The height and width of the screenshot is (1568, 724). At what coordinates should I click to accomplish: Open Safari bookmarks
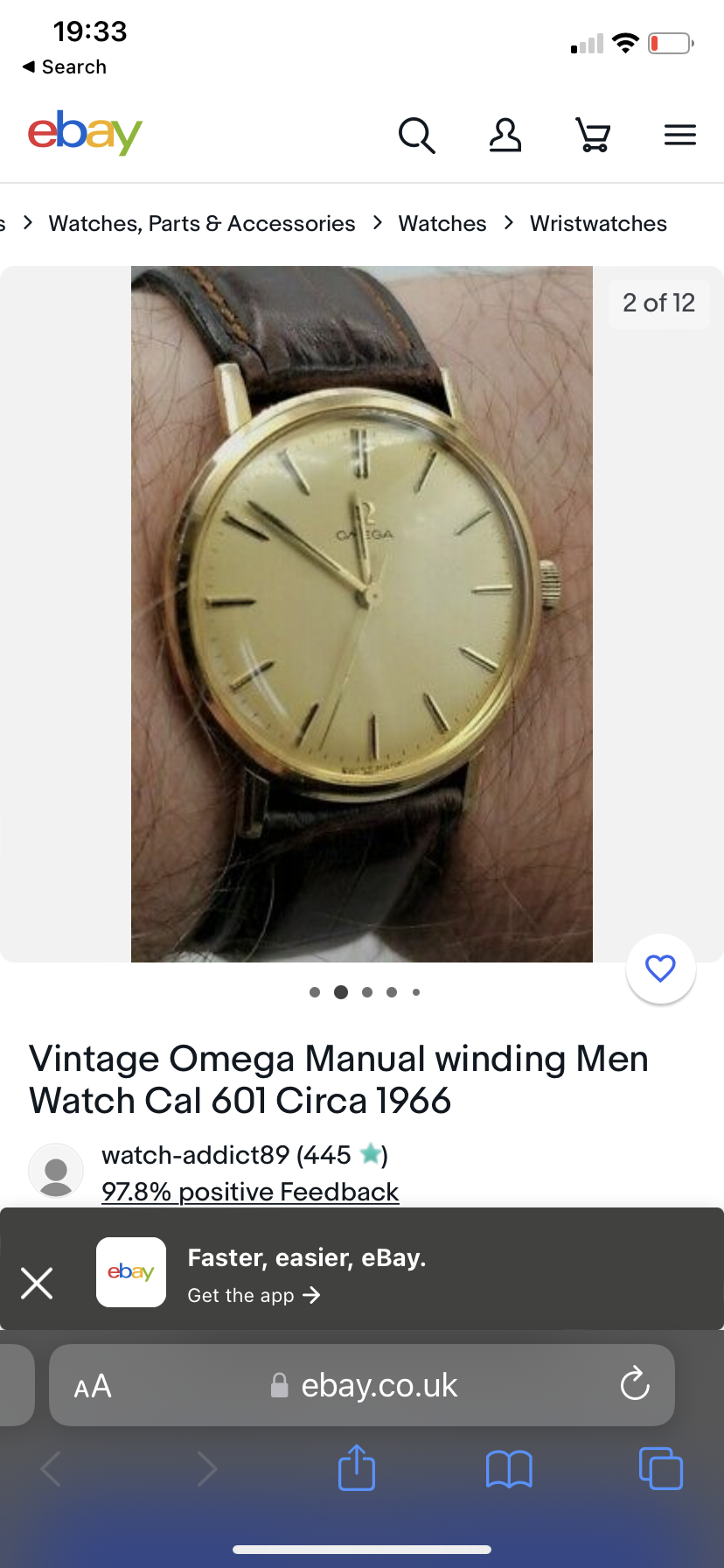coord(509,1469)
